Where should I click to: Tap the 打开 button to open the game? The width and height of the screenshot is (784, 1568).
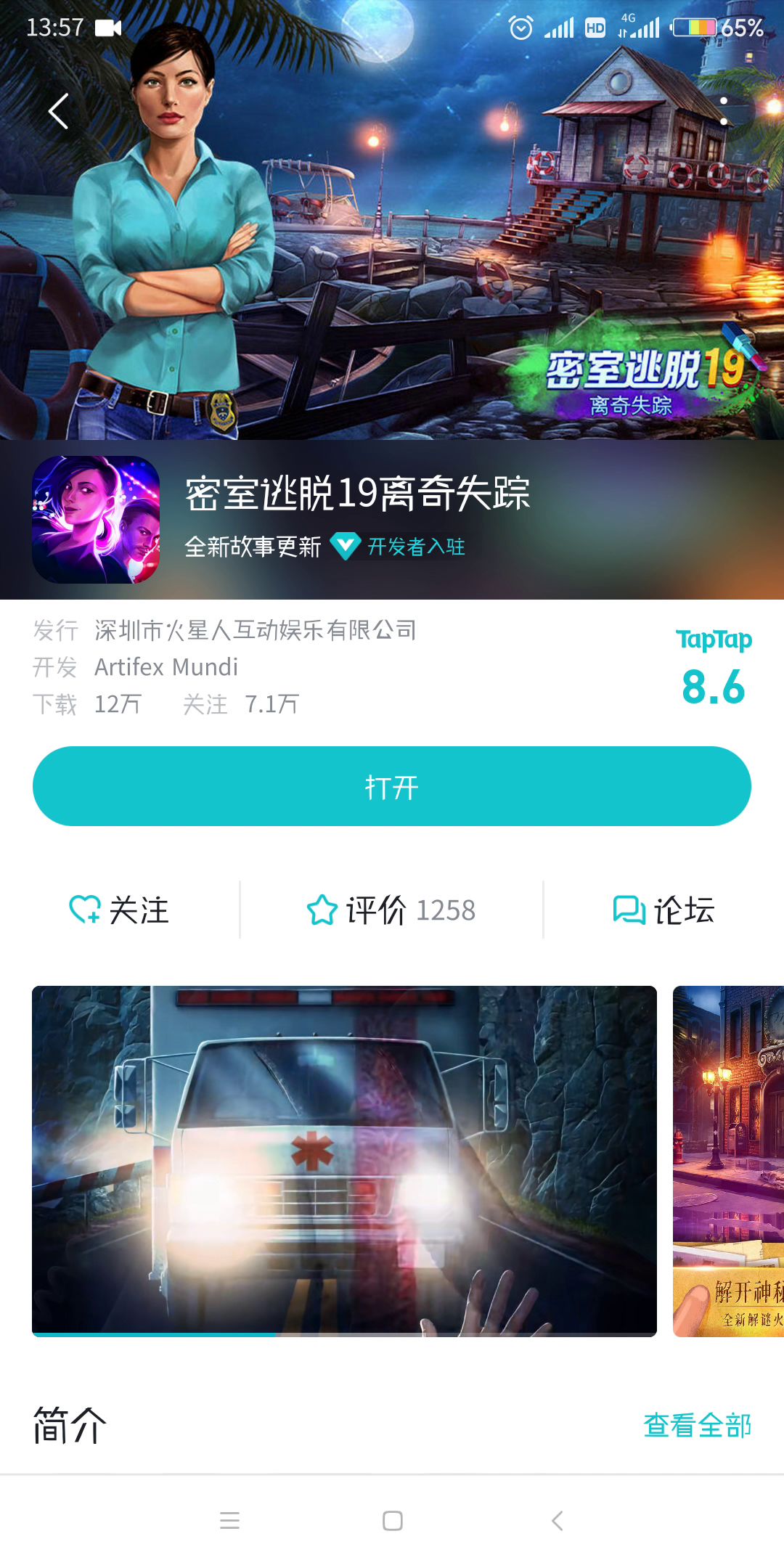click(392, 786)
